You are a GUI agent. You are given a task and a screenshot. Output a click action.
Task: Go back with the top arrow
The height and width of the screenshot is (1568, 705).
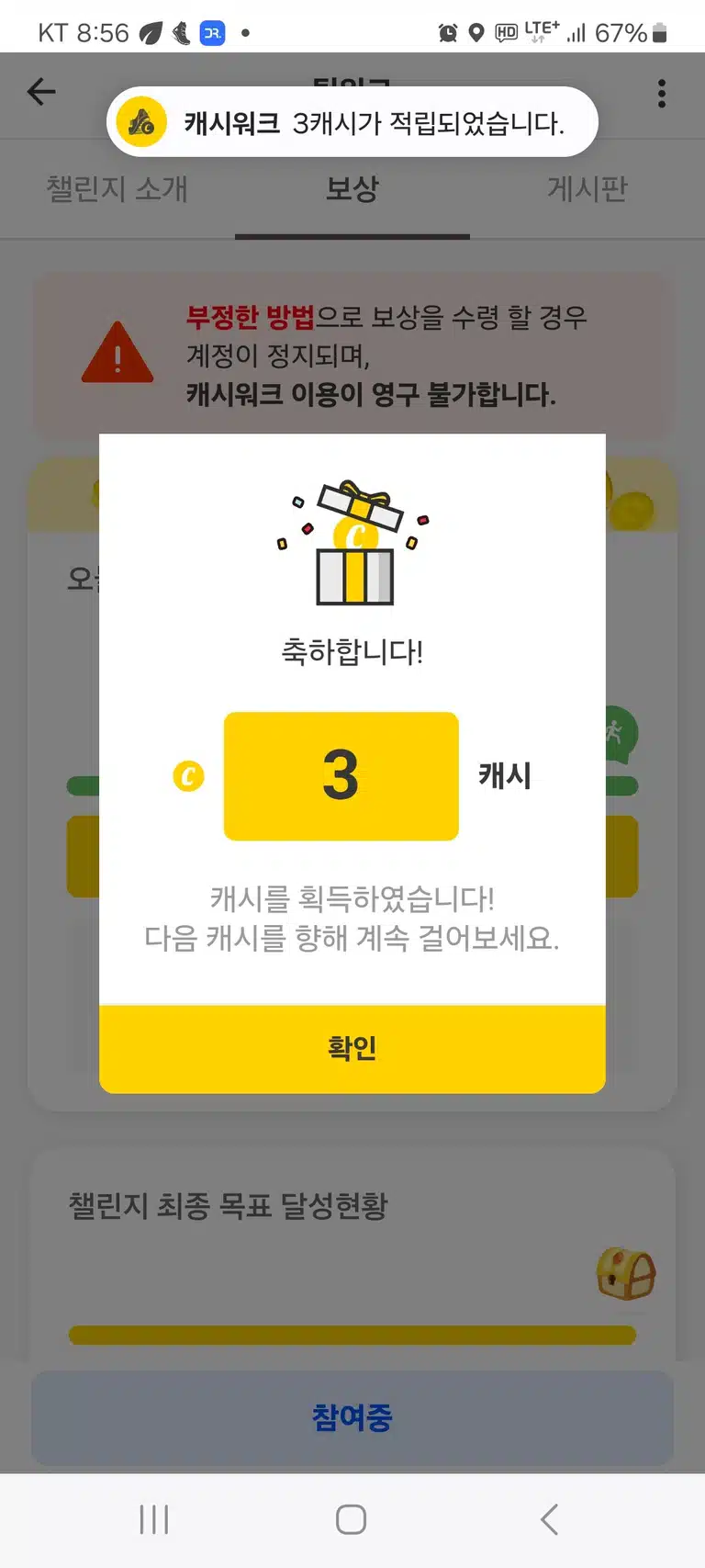(x=41, y=92)
